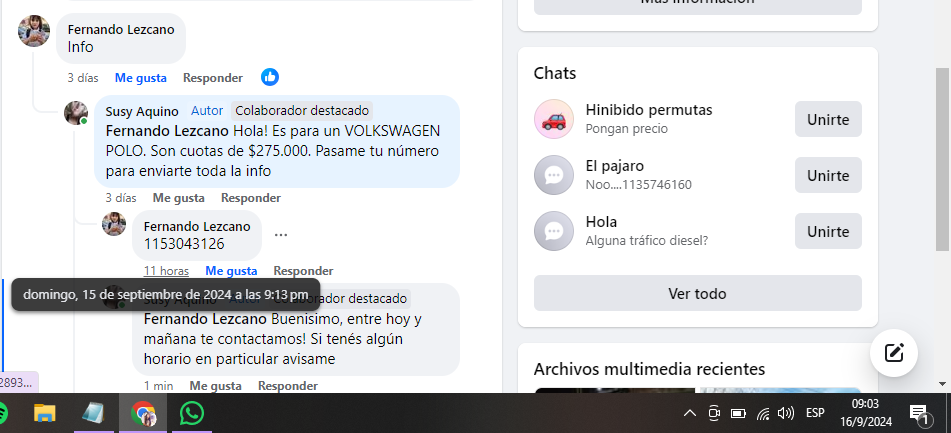Open Susy Aquino's profile name
Viewport: 951px width, 433px height.
[142, 111]
